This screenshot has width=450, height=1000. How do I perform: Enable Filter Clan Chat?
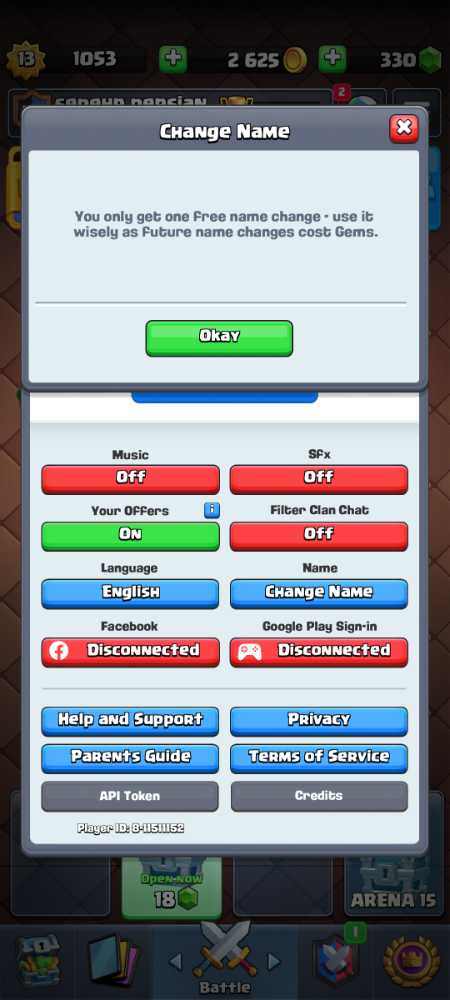point(319,536)
